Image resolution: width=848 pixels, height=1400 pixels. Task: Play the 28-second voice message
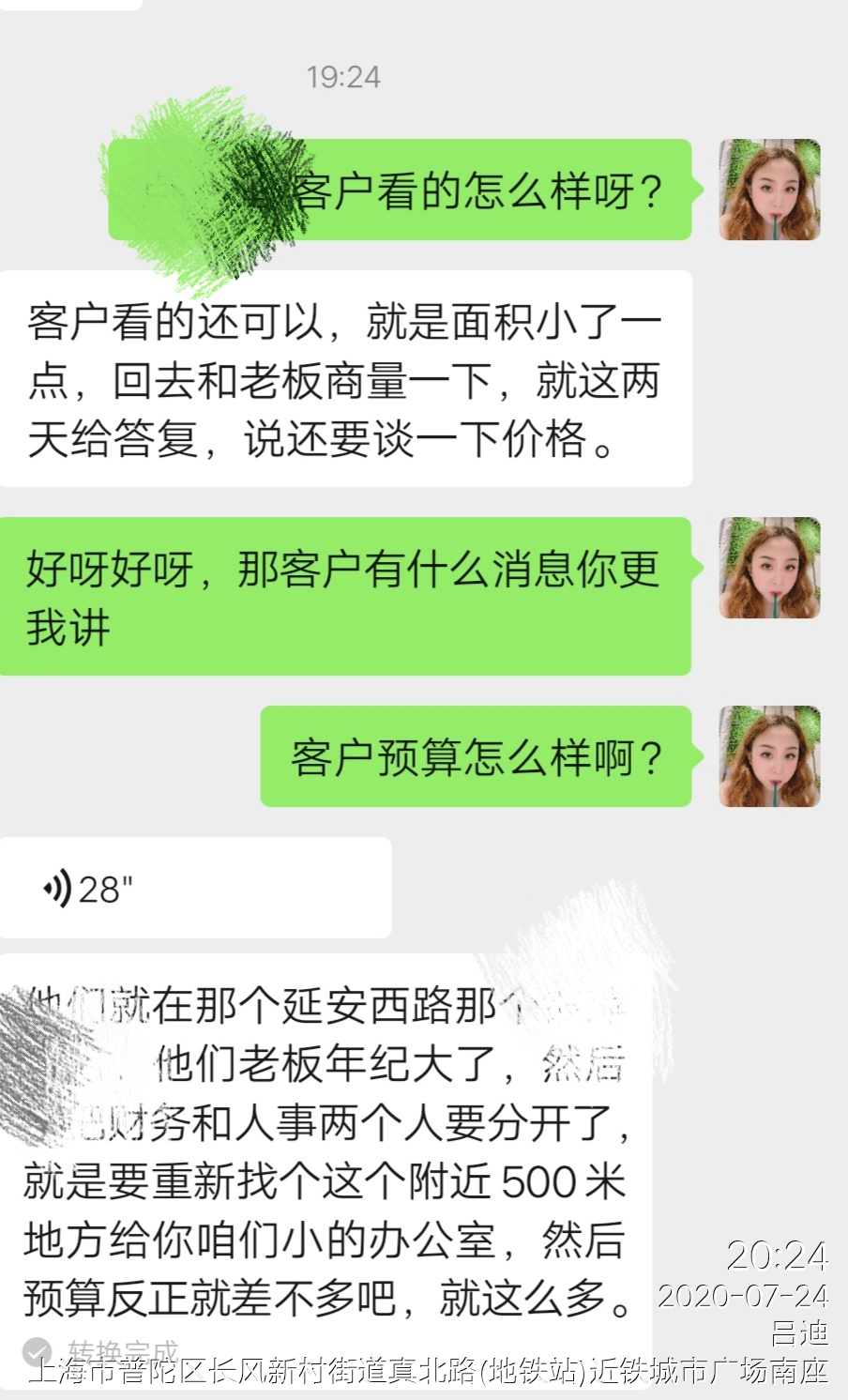[x=194, y=888]
